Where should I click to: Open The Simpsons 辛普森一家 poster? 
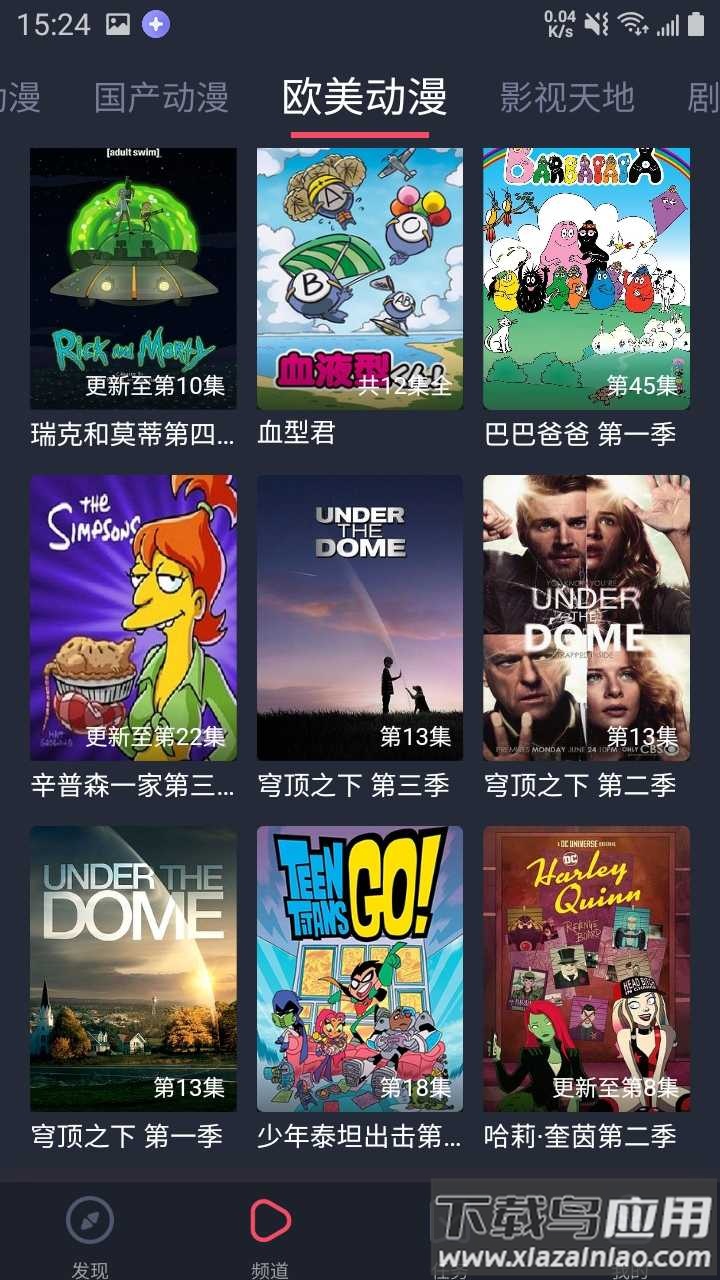click(x=132, y=615)
